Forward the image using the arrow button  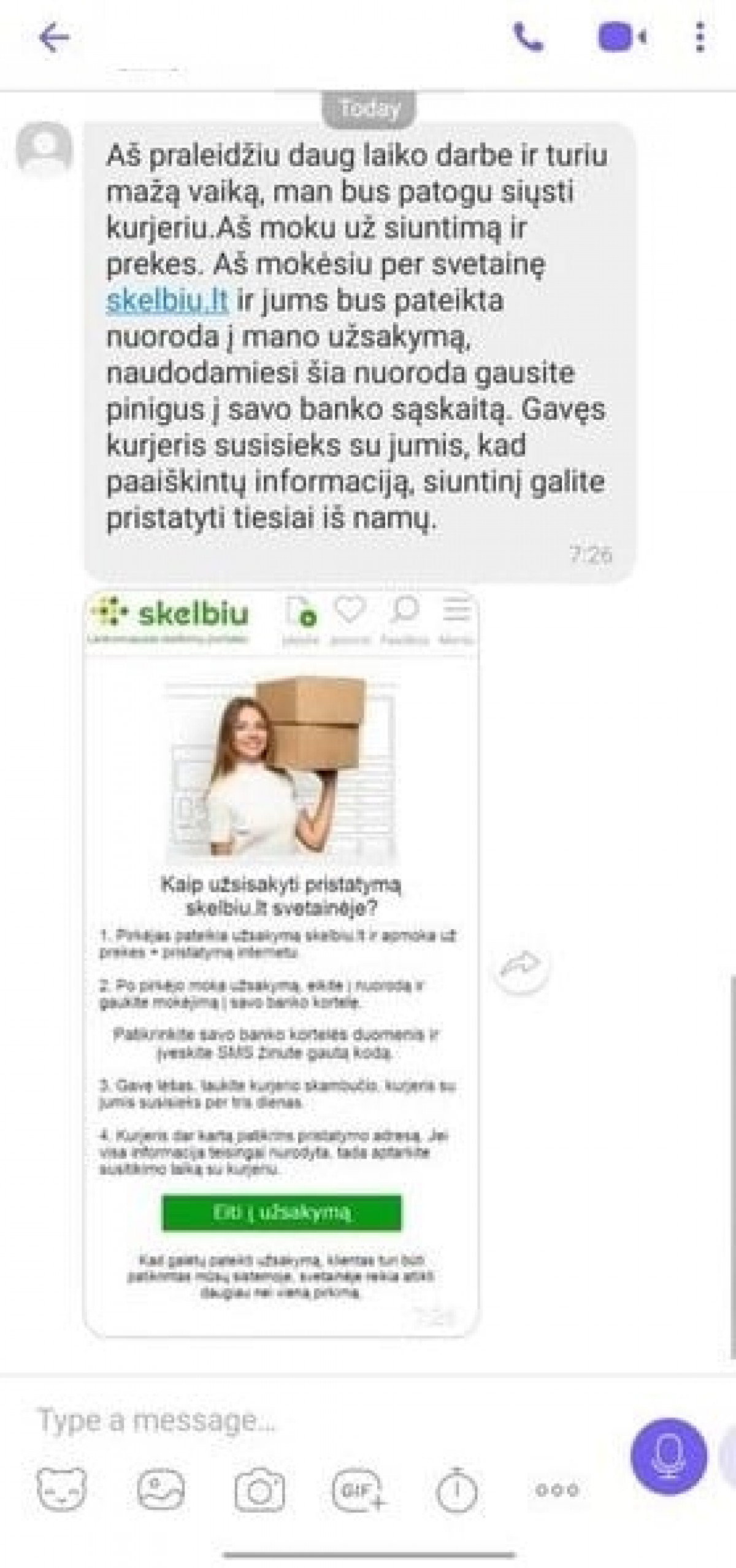coord(521,967)
